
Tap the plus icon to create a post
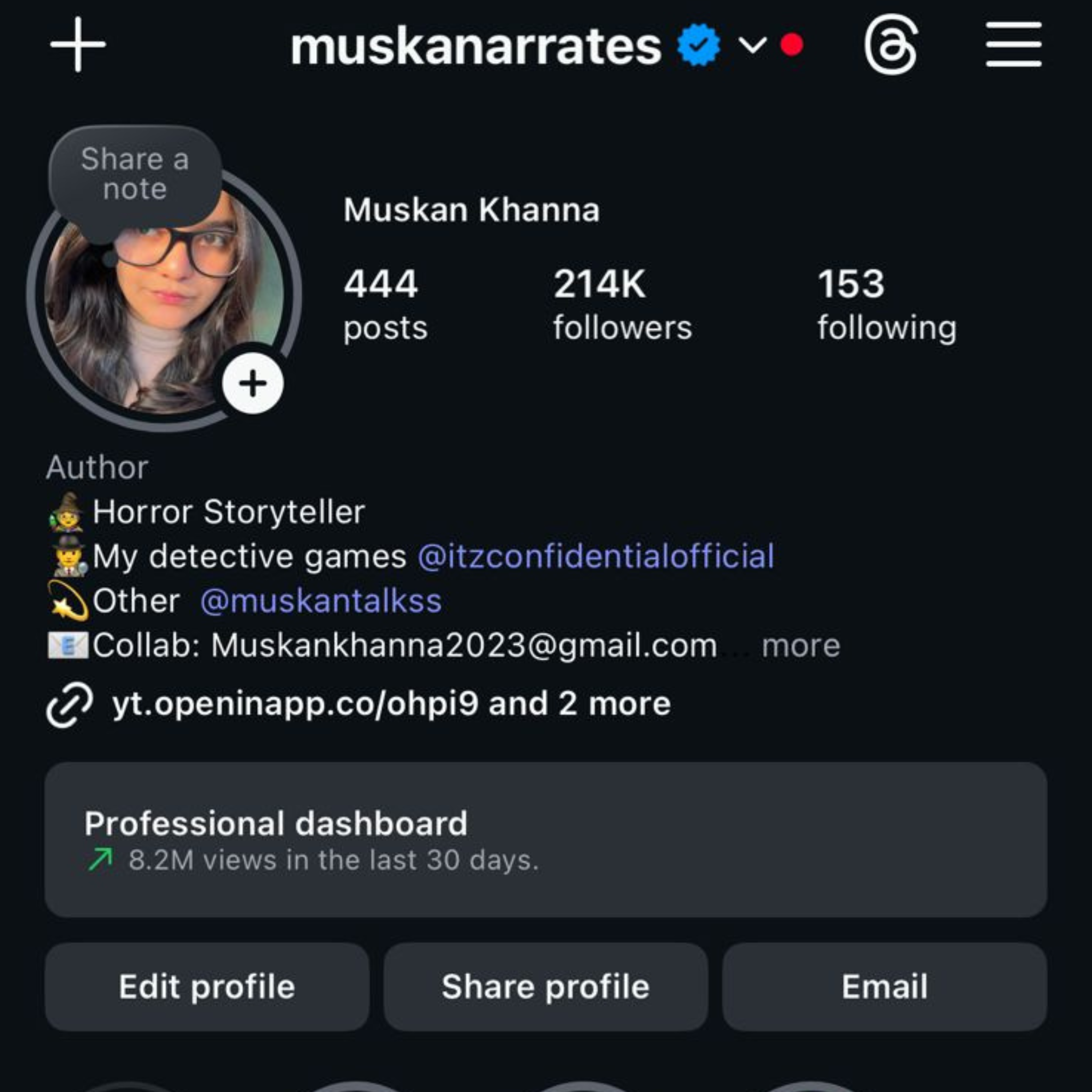[x=78, y=45]
